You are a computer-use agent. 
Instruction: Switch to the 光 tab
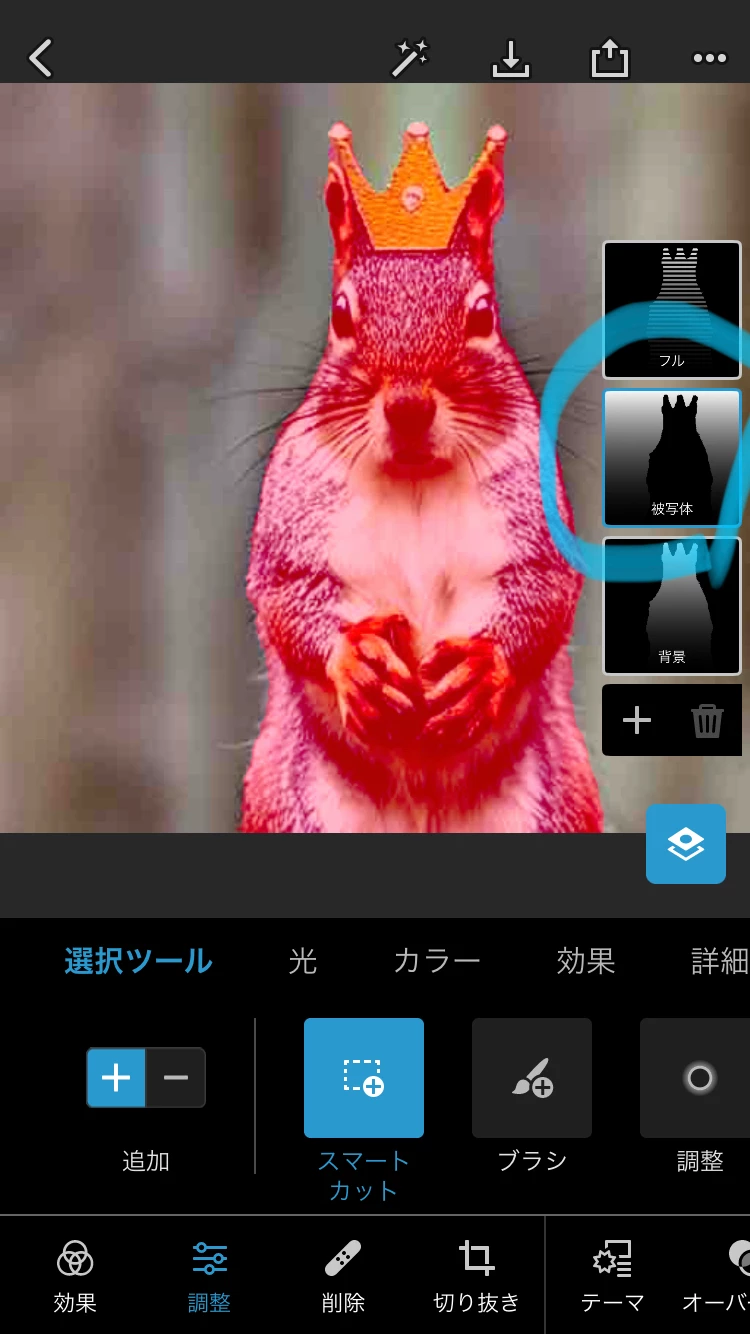(302, 961)
